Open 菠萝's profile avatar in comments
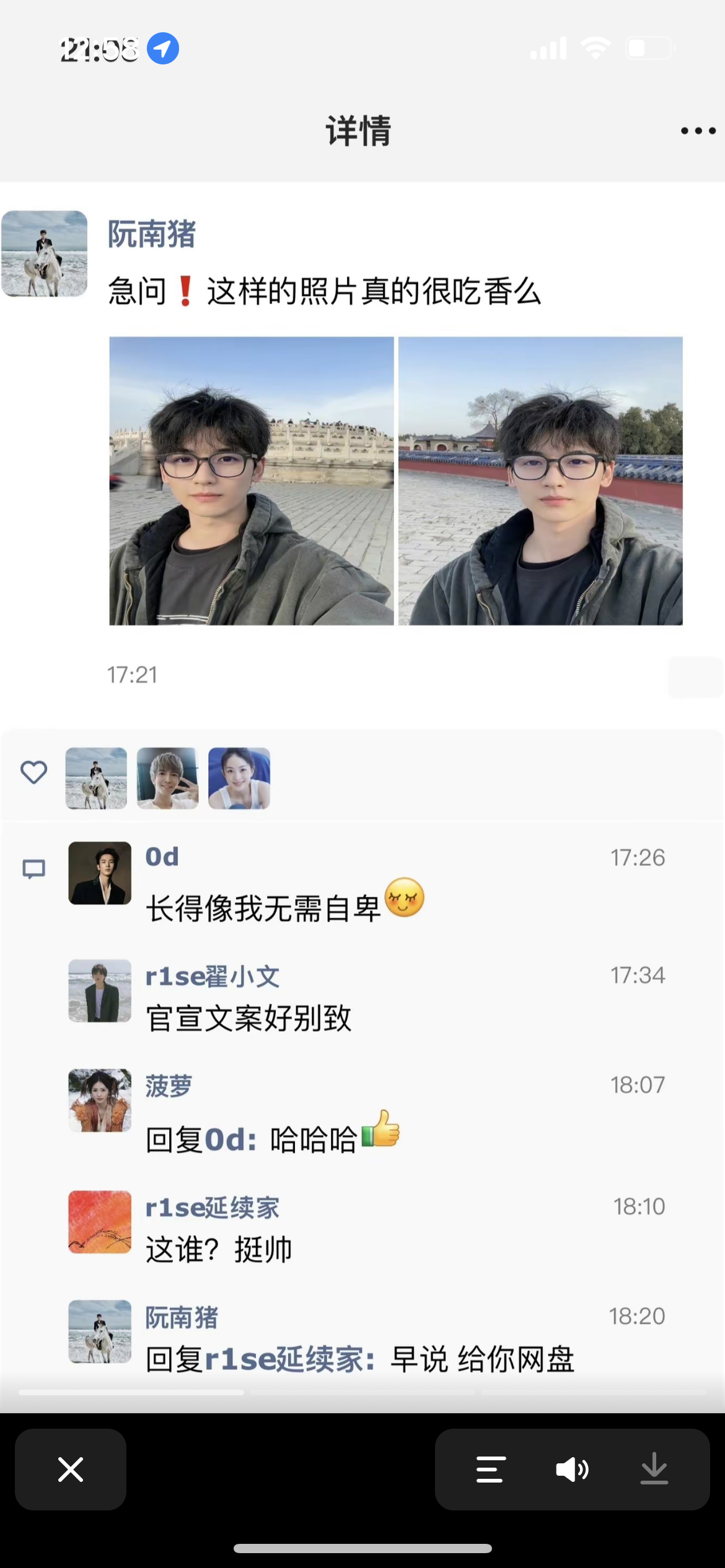 [100, 1100]
